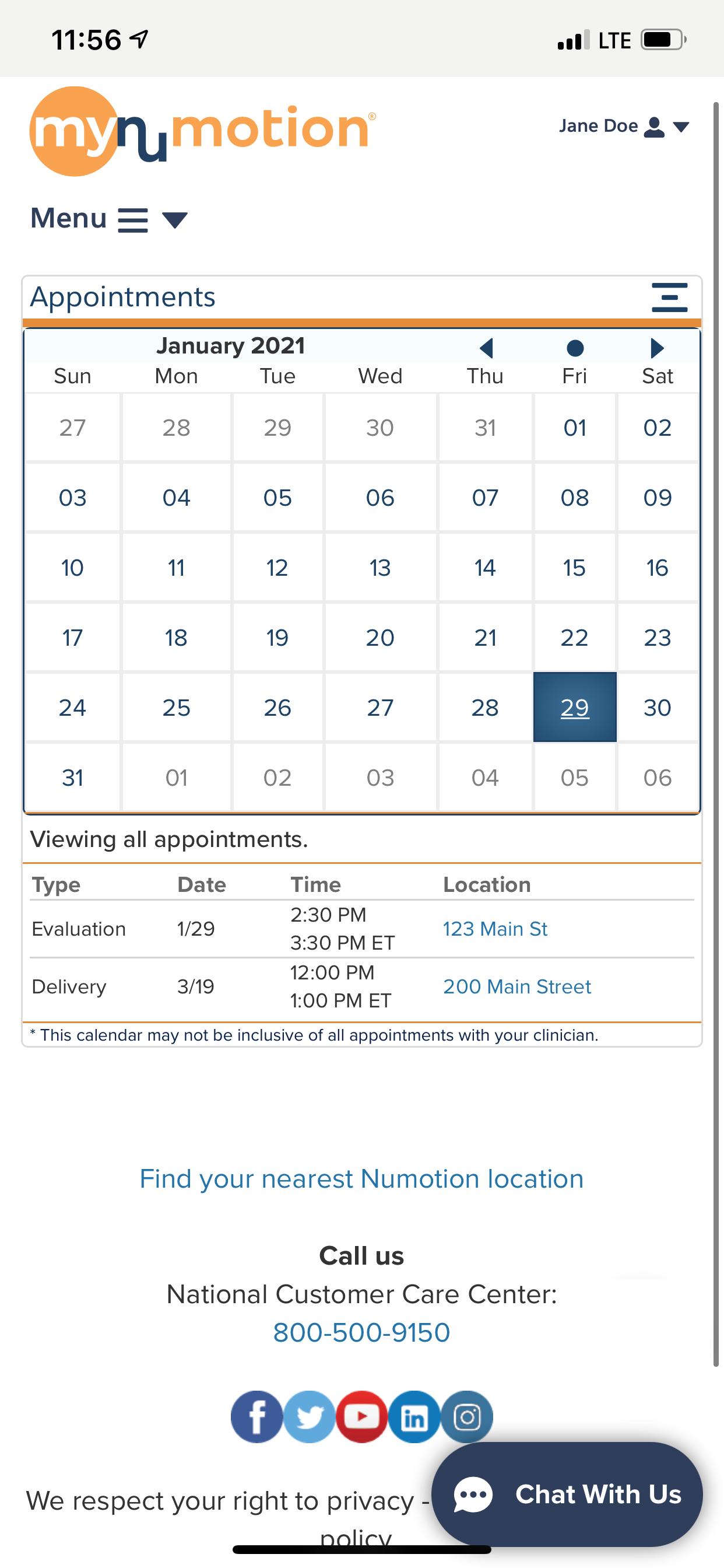Find your nearest Numotion location
This screenshot has height=1568, width=724.
[x=362, y=1179]
